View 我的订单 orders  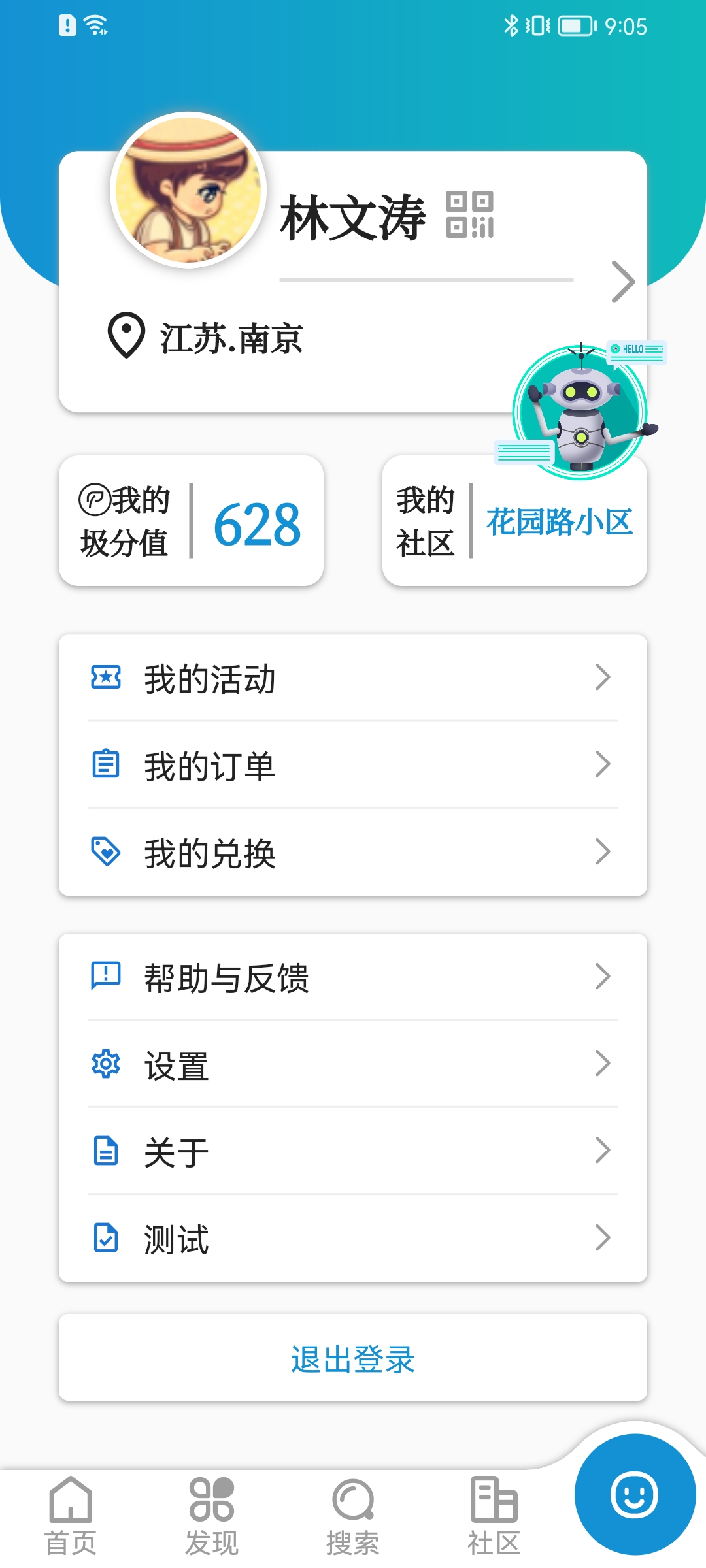click(353, 765)
